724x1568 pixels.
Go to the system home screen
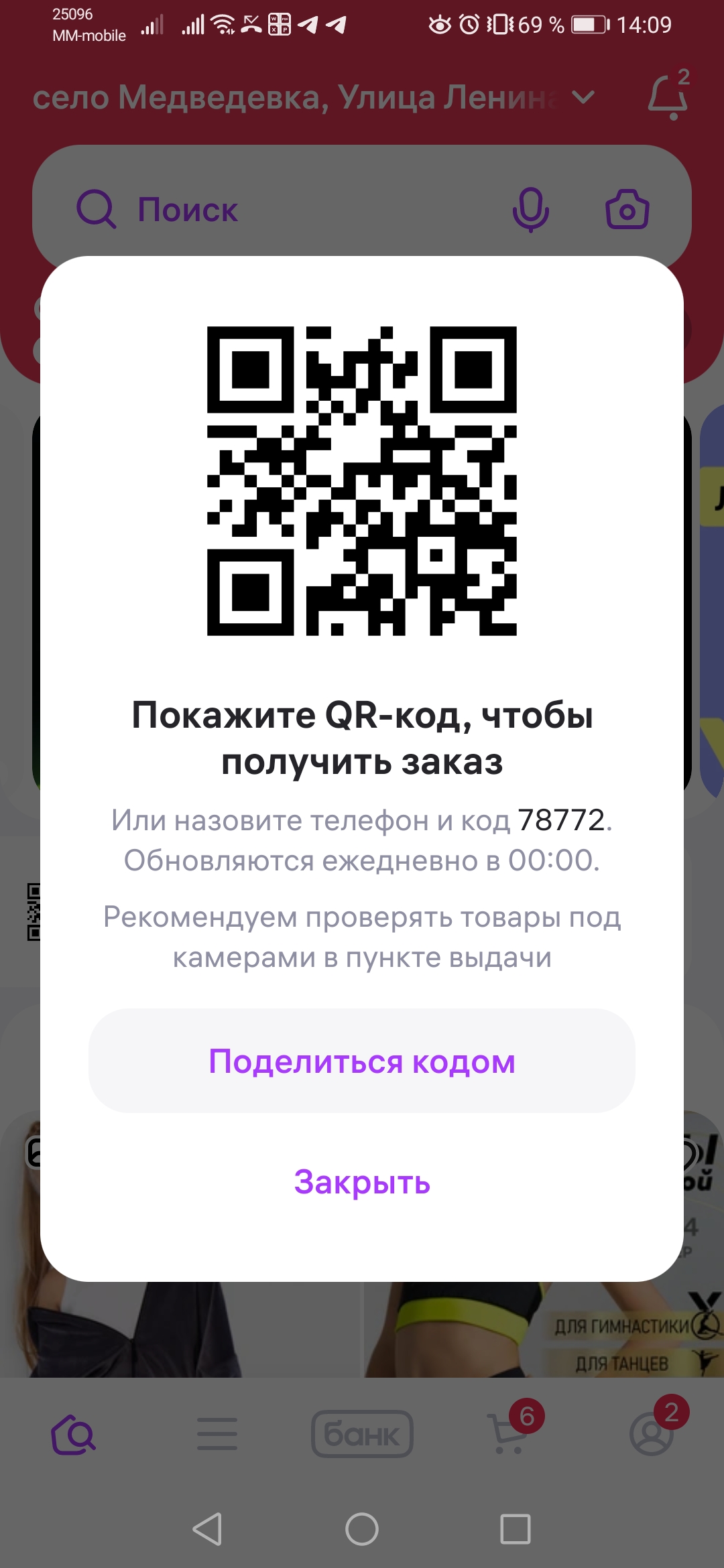(362, 1529)
